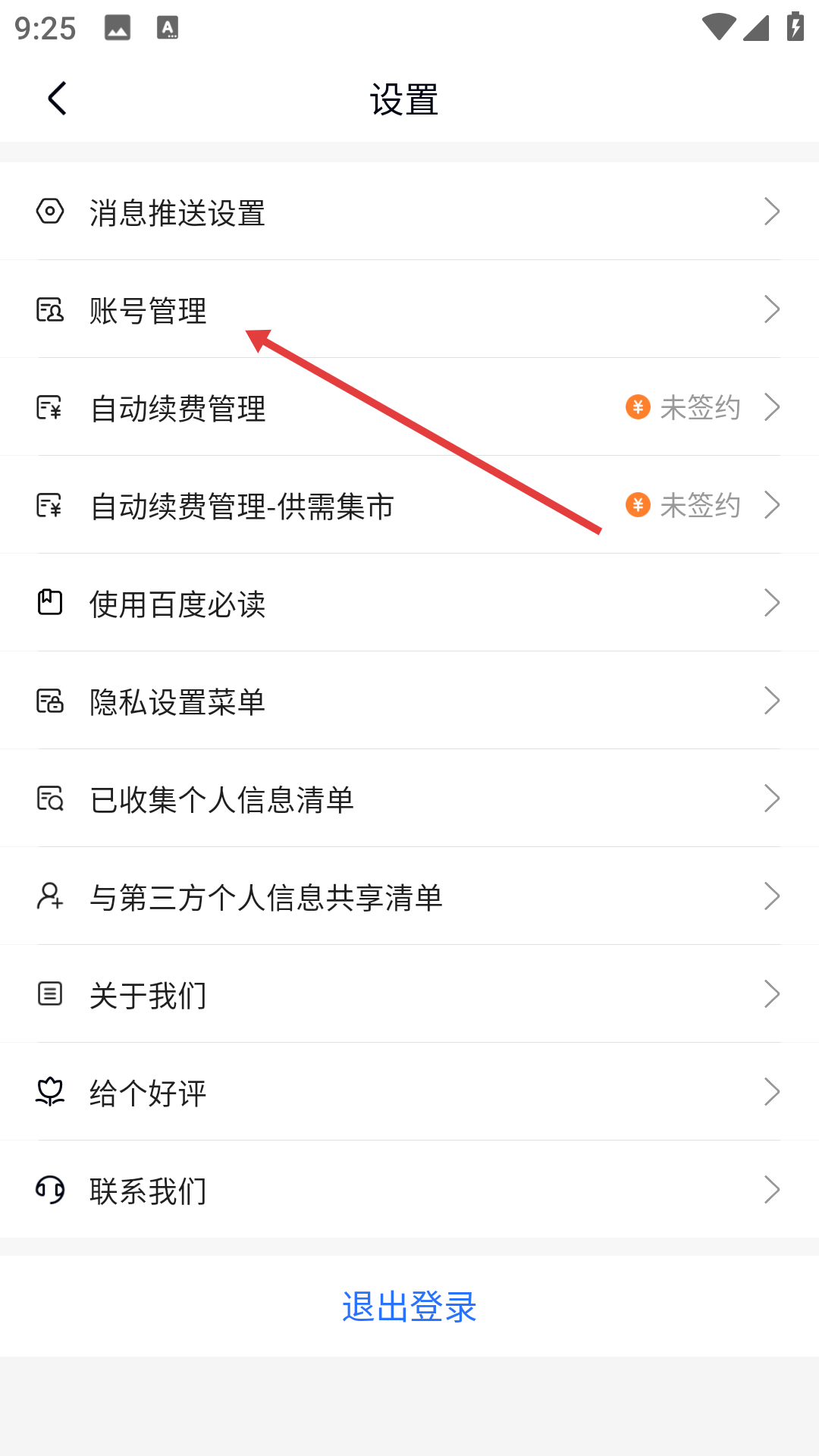Open 联系我们 support row

pyautogui.click(x=409, y=1191)
